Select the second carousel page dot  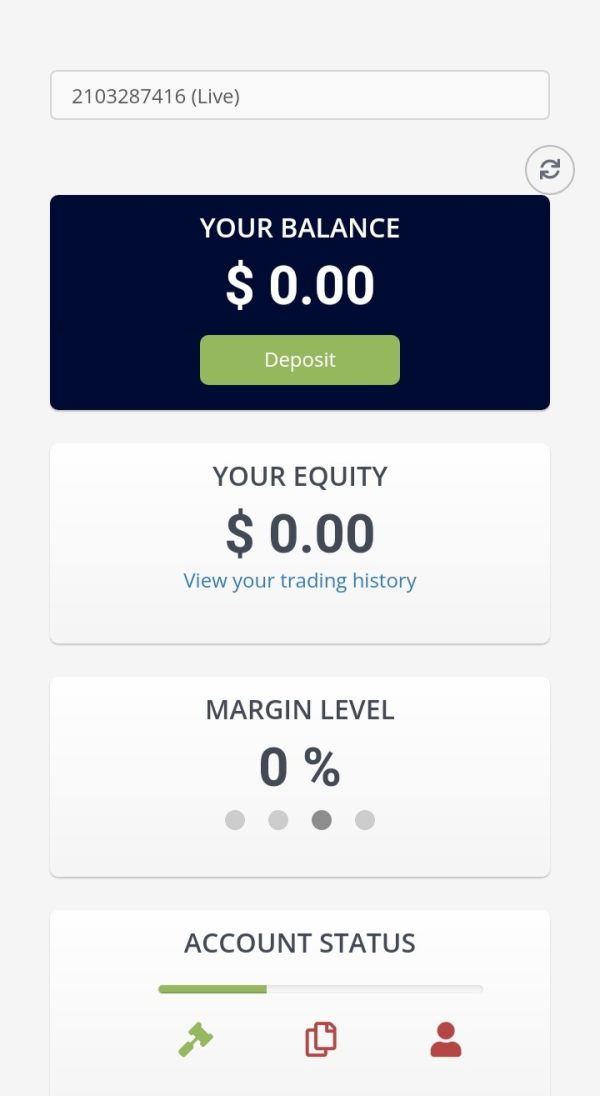(x=278, y=820)
